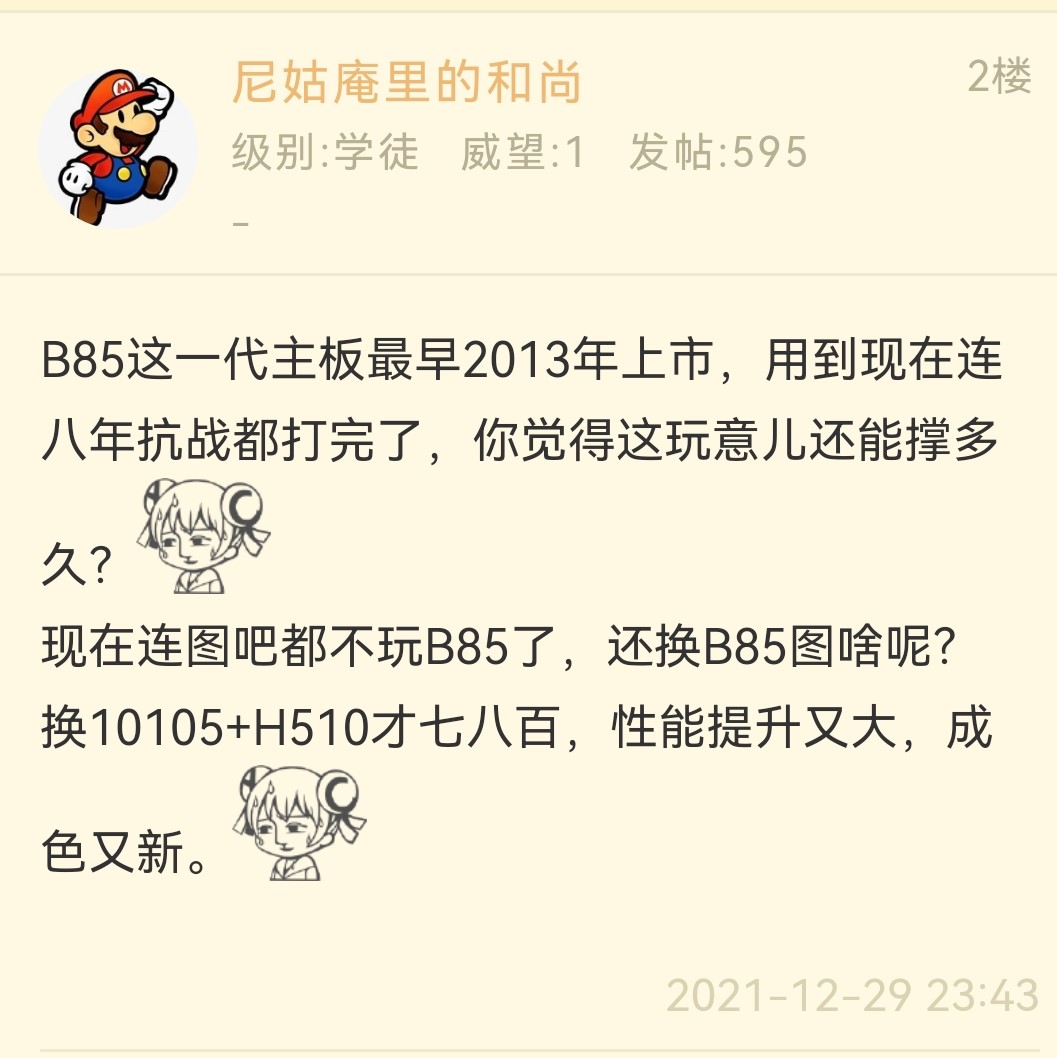The image size is (1057, 1058).
Task: Open the Mario avatar's user profile
Action: click(118, 148)
